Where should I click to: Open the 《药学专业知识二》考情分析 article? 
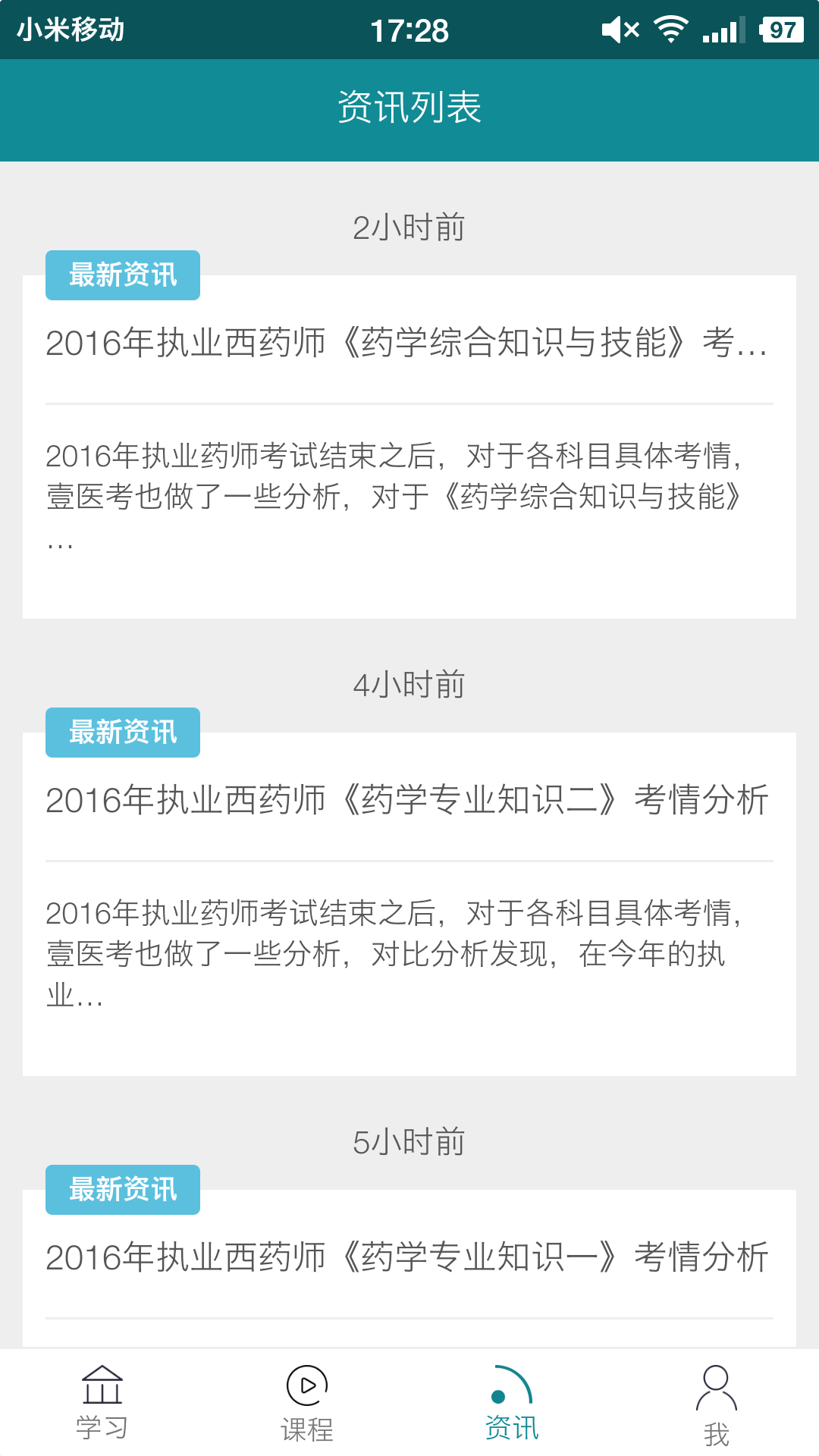406,800
